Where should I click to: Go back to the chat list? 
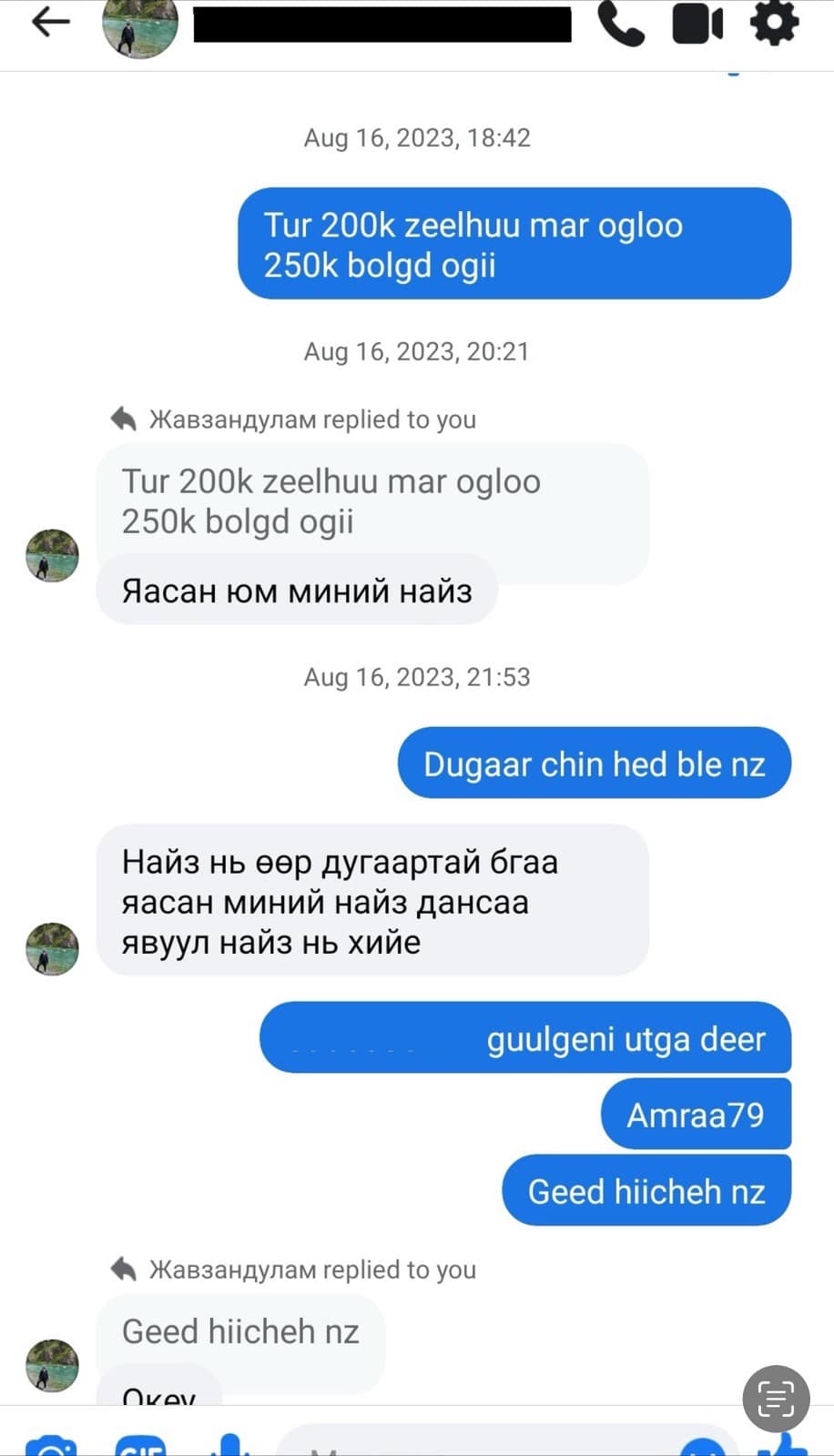pyautogui.click(x=50, y=22)
